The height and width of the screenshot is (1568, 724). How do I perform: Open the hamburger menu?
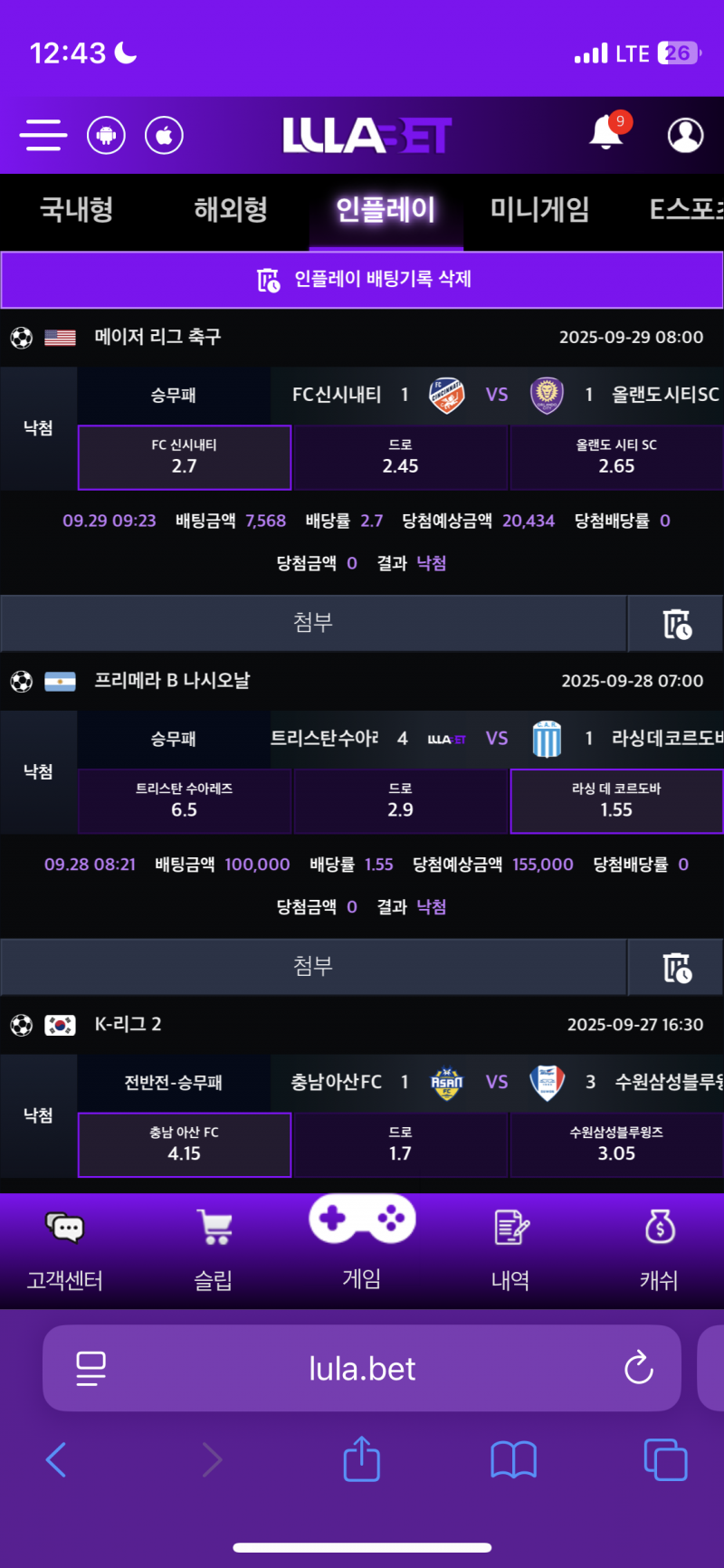pyautogui.click(x=43, y=135)
